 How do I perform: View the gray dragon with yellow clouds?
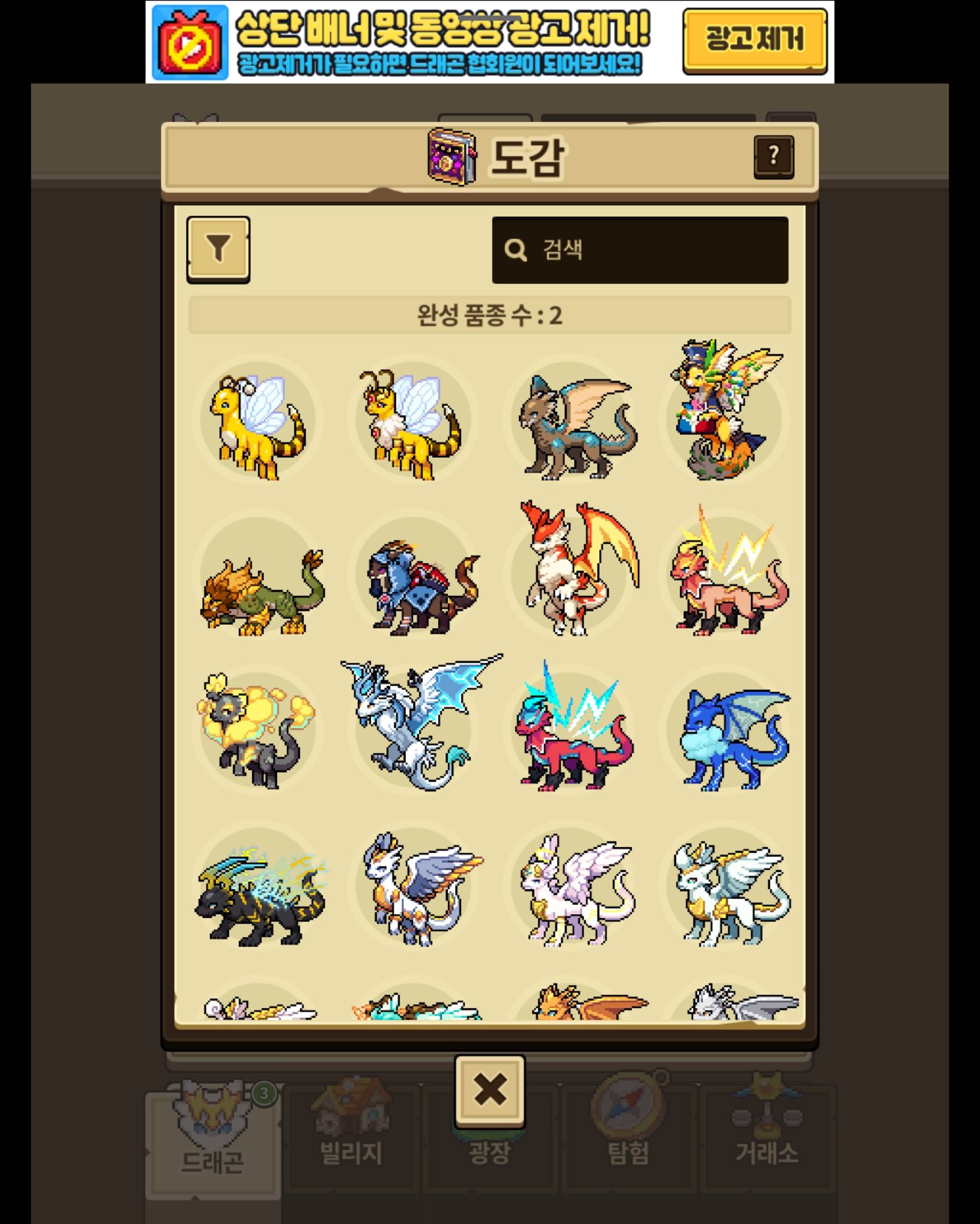[257, 732]
